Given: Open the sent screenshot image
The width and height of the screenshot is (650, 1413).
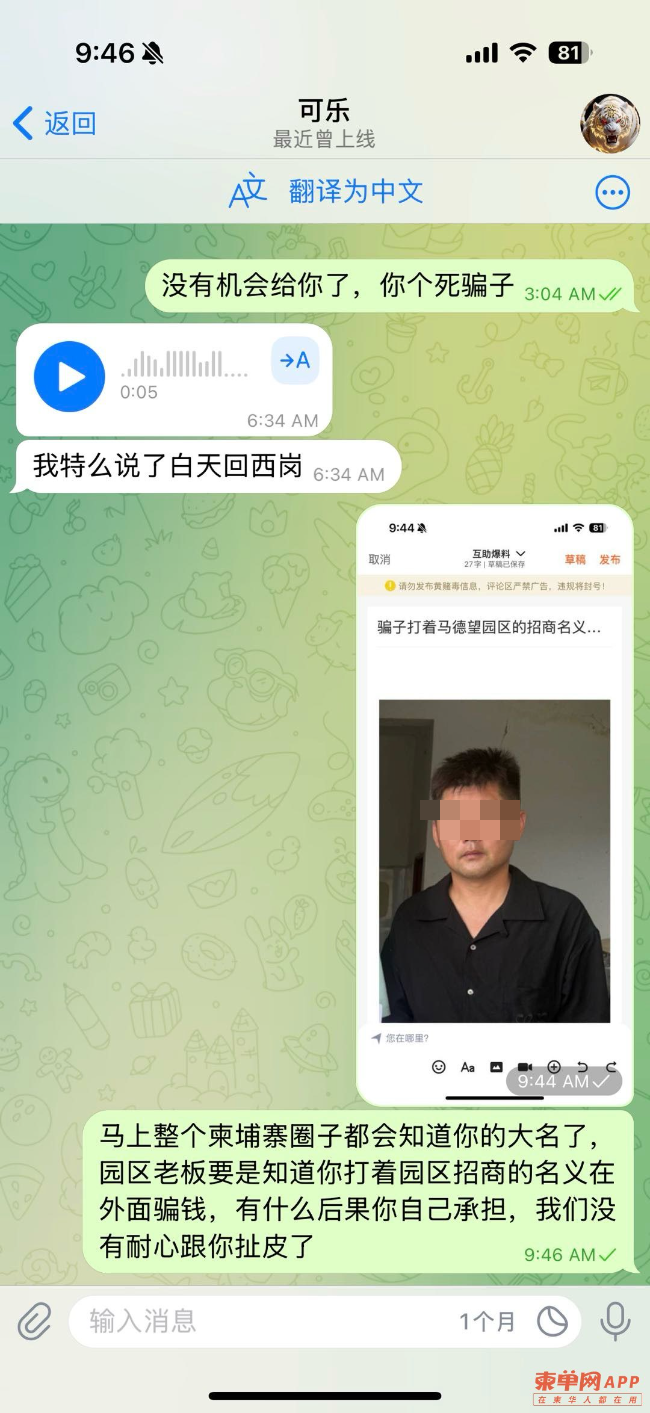Looking at the screenshot, I should (x=494, y=800).
